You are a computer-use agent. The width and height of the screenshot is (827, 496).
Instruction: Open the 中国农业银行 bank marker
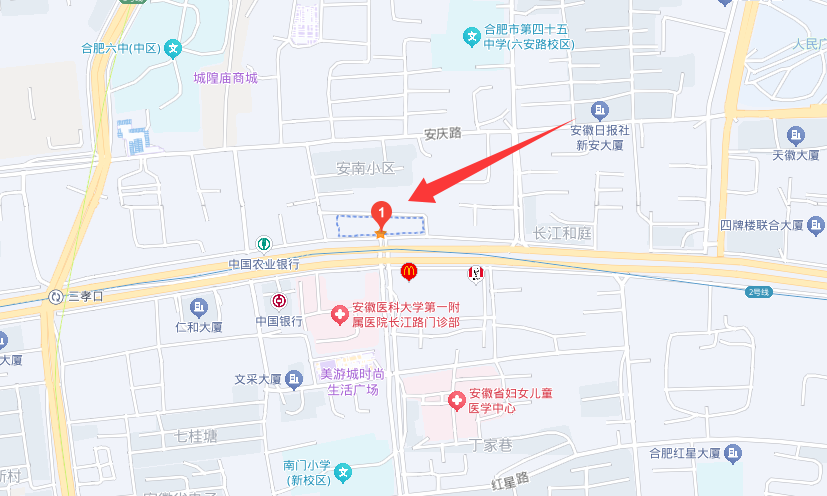[263, 243]
